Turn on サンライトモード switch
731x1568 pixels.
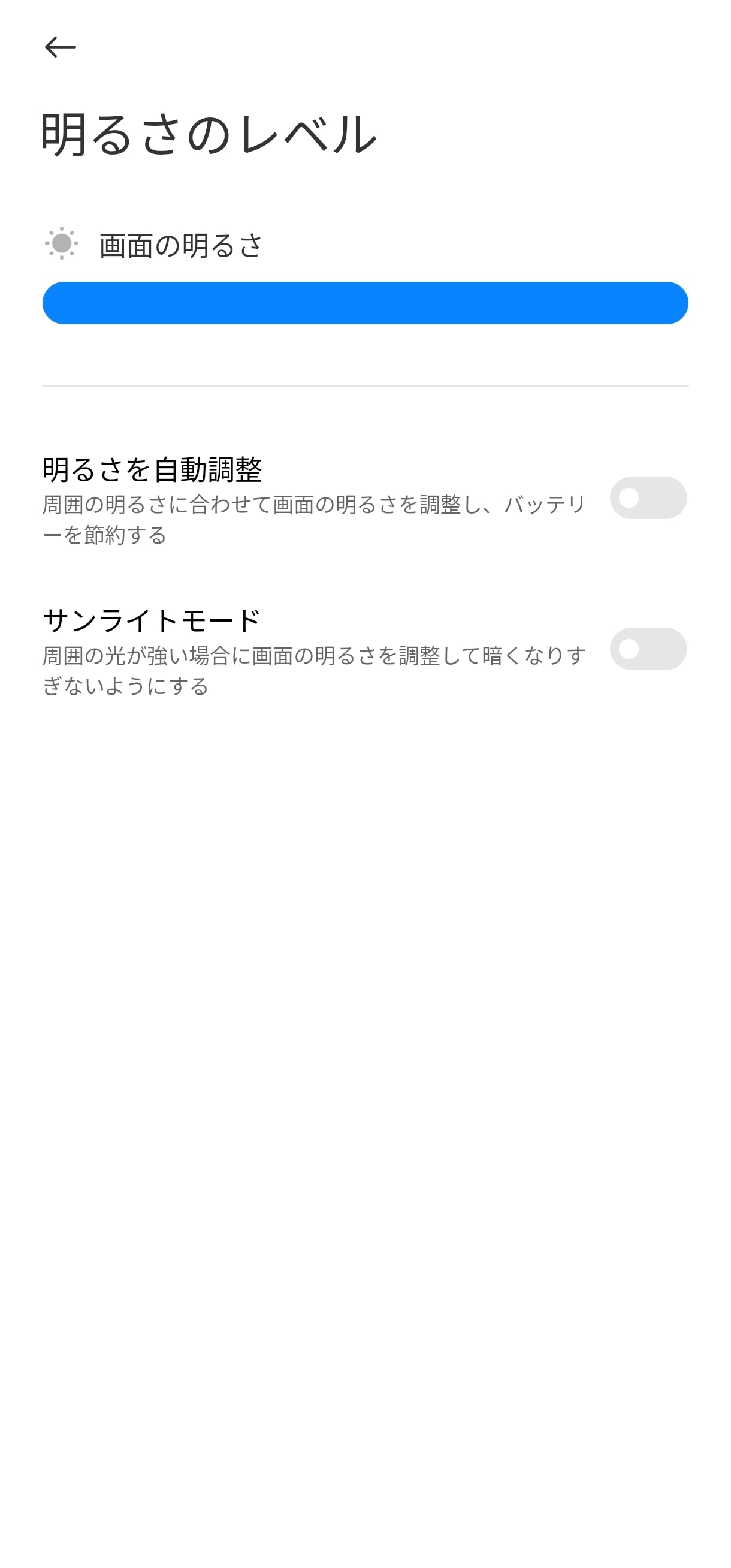point(648,649)
